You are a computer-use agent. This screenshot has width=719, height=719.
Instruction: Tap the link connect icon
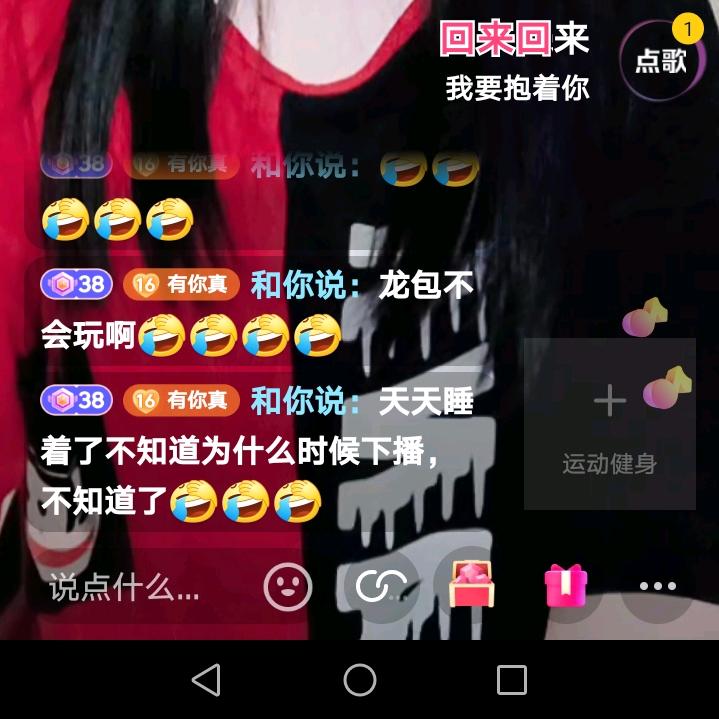(x=381, y=586)
